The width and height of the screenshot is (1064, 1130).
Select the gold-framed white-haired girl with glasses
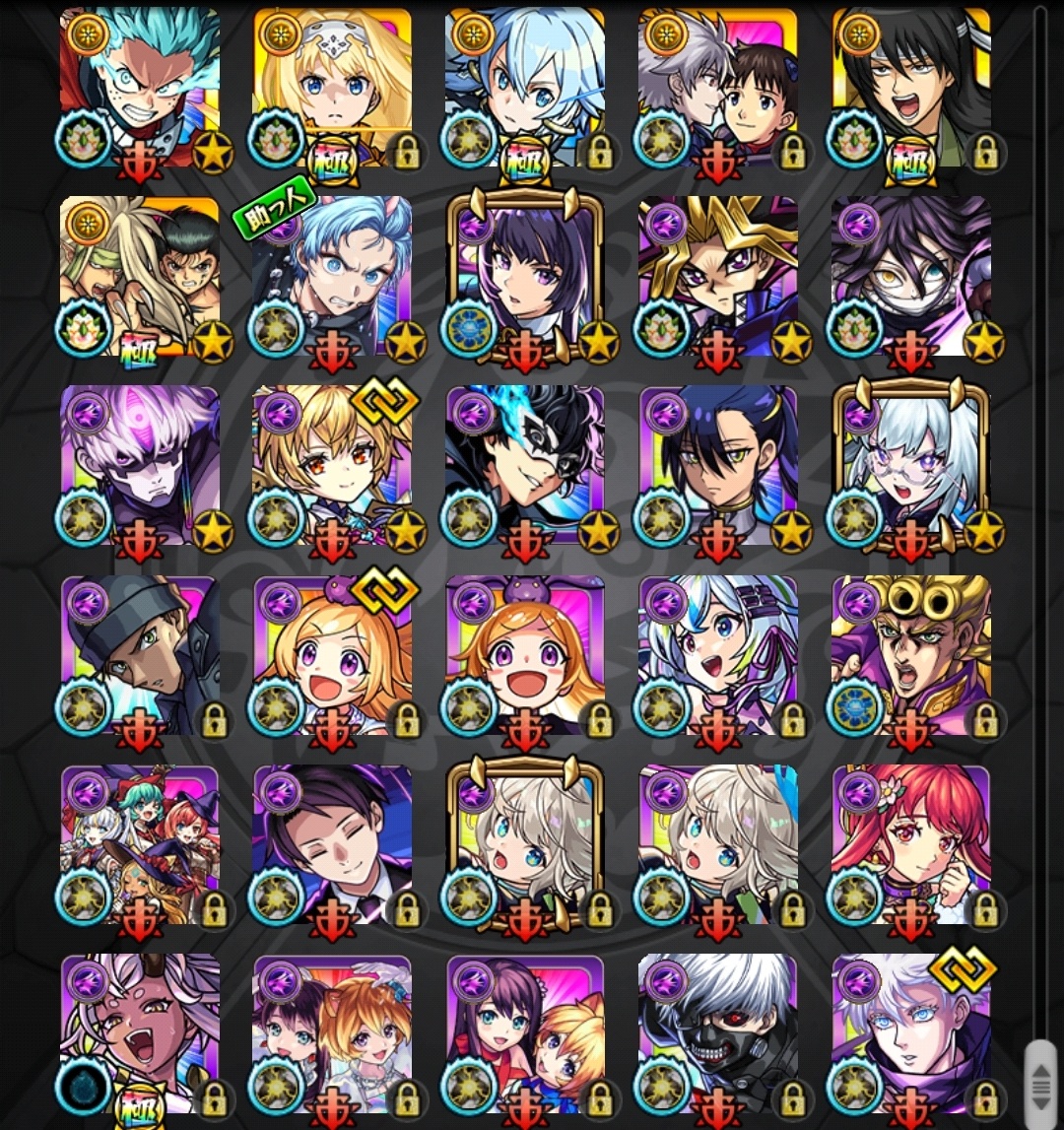(911, 465)
